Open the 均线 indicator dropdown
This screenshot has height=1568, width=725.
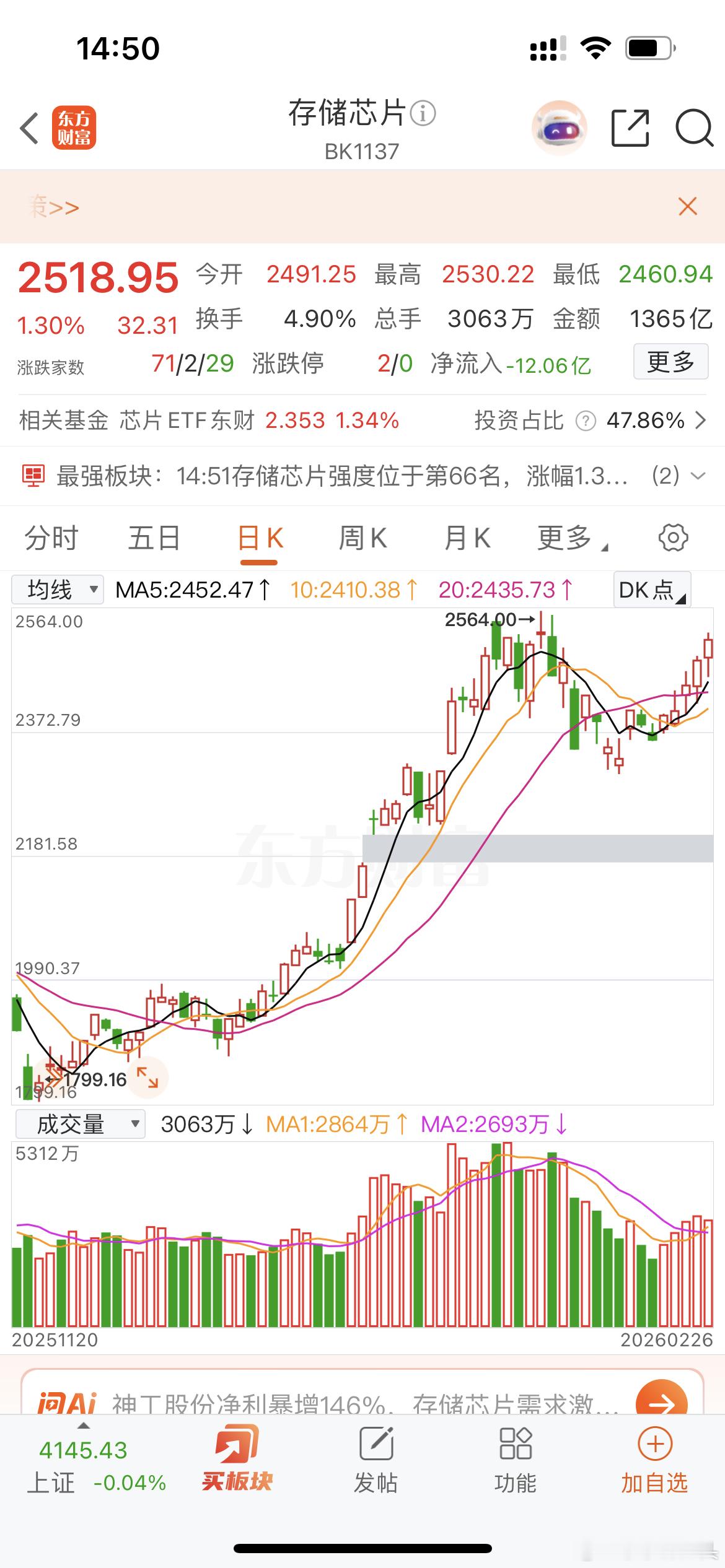click(56, 589)
